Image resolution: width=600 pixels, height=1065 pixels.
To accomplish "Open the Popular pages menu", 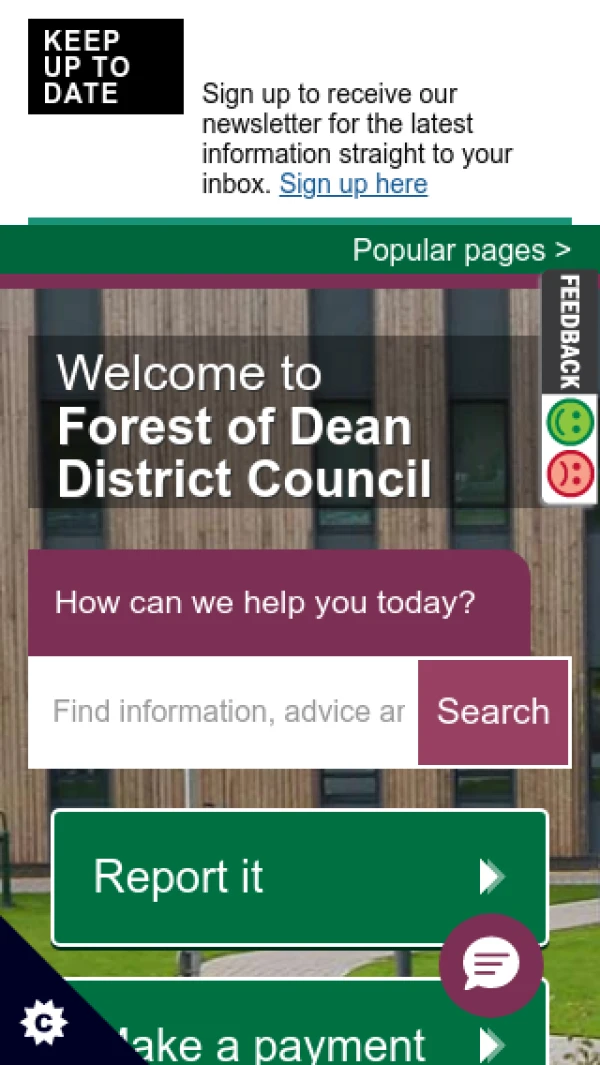I will [x=461, y=250].
